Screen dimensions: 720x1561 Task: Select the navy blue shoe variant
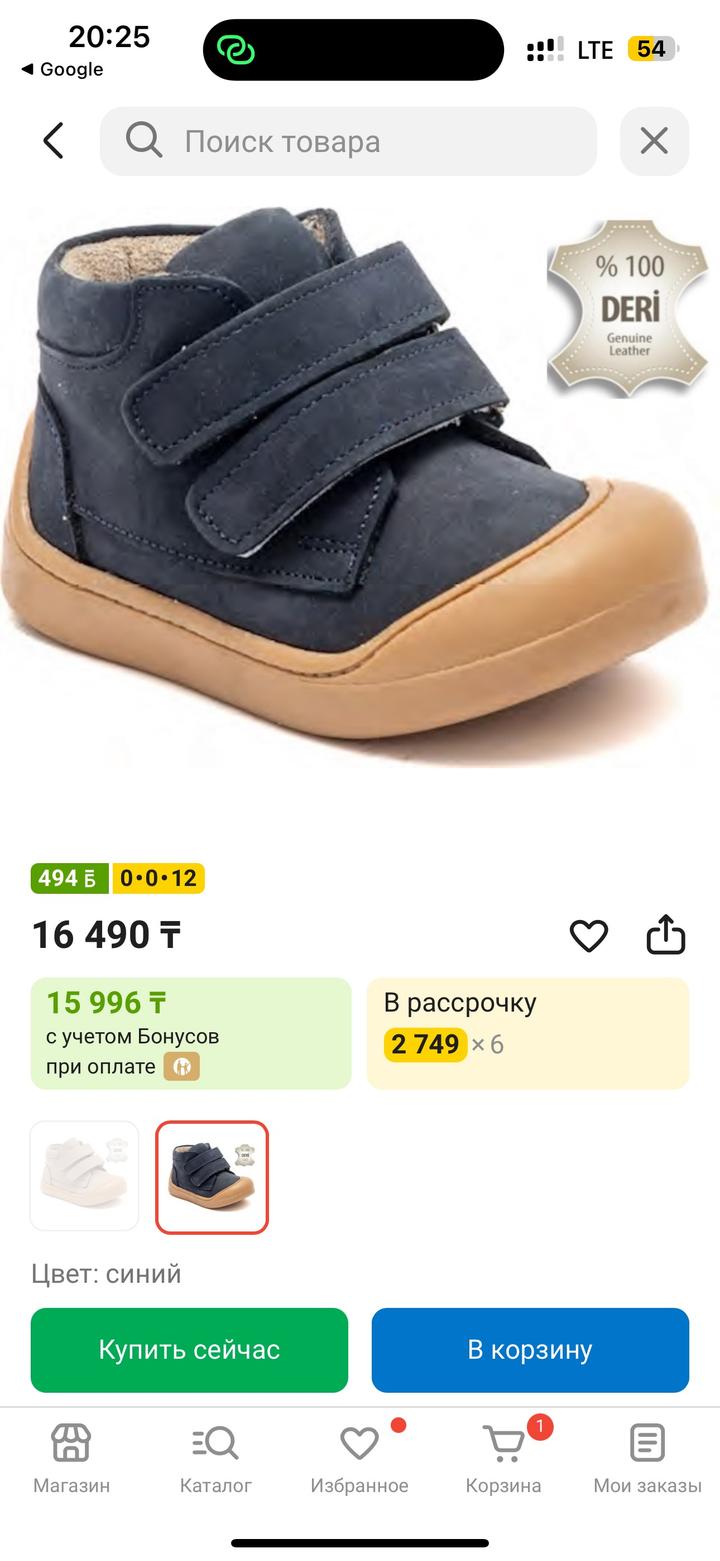point(212,1176)
